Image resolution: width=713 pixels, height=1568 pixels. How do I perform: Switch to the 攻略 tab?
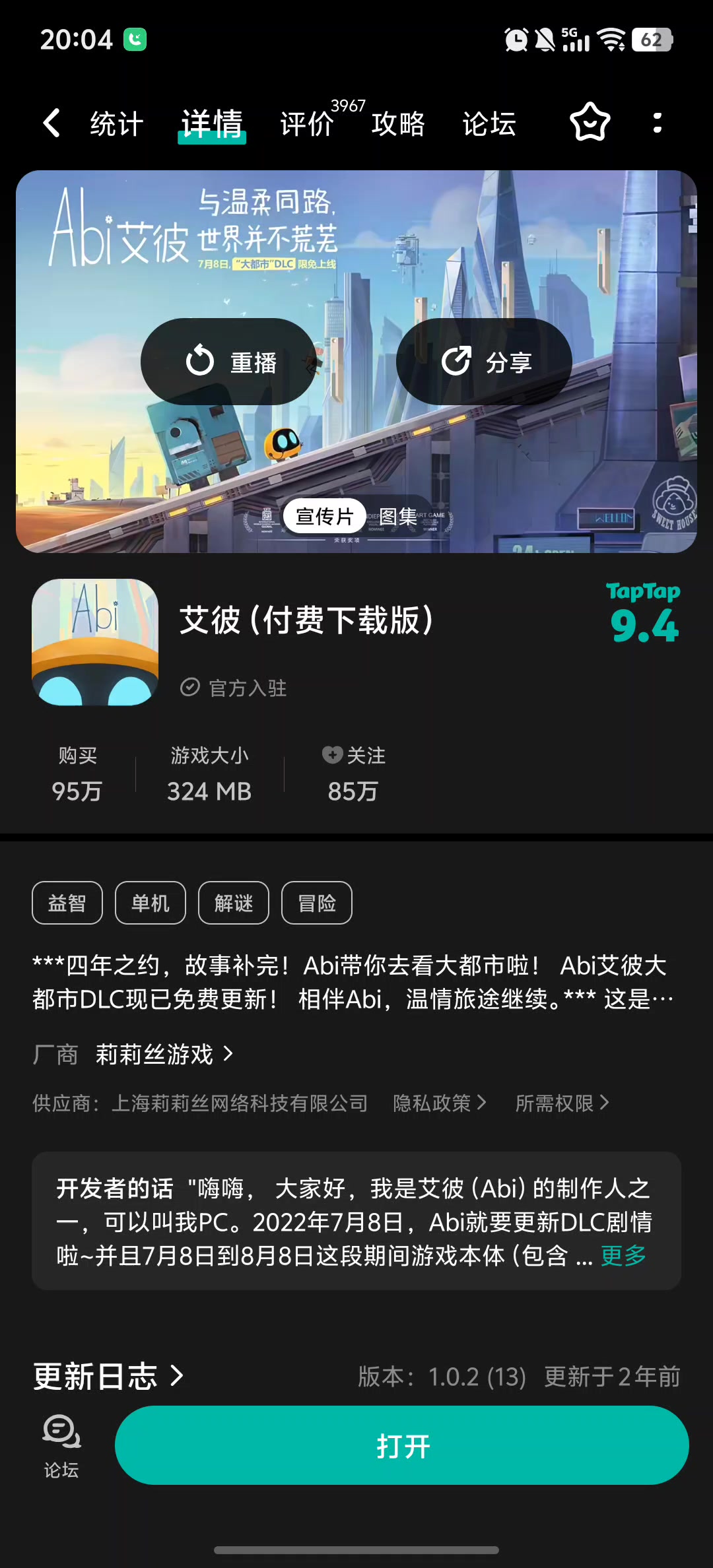[x=398, y=123]
